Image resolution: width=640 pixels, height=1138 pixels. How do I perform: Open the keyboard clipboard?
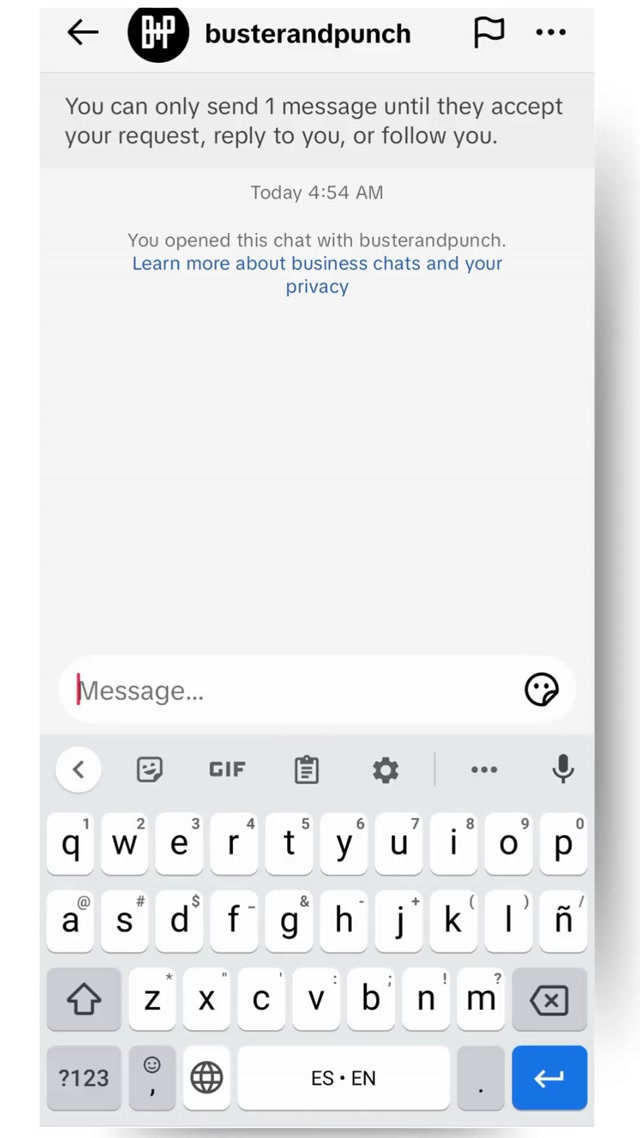pyautogui.click(x=306, y=769)
